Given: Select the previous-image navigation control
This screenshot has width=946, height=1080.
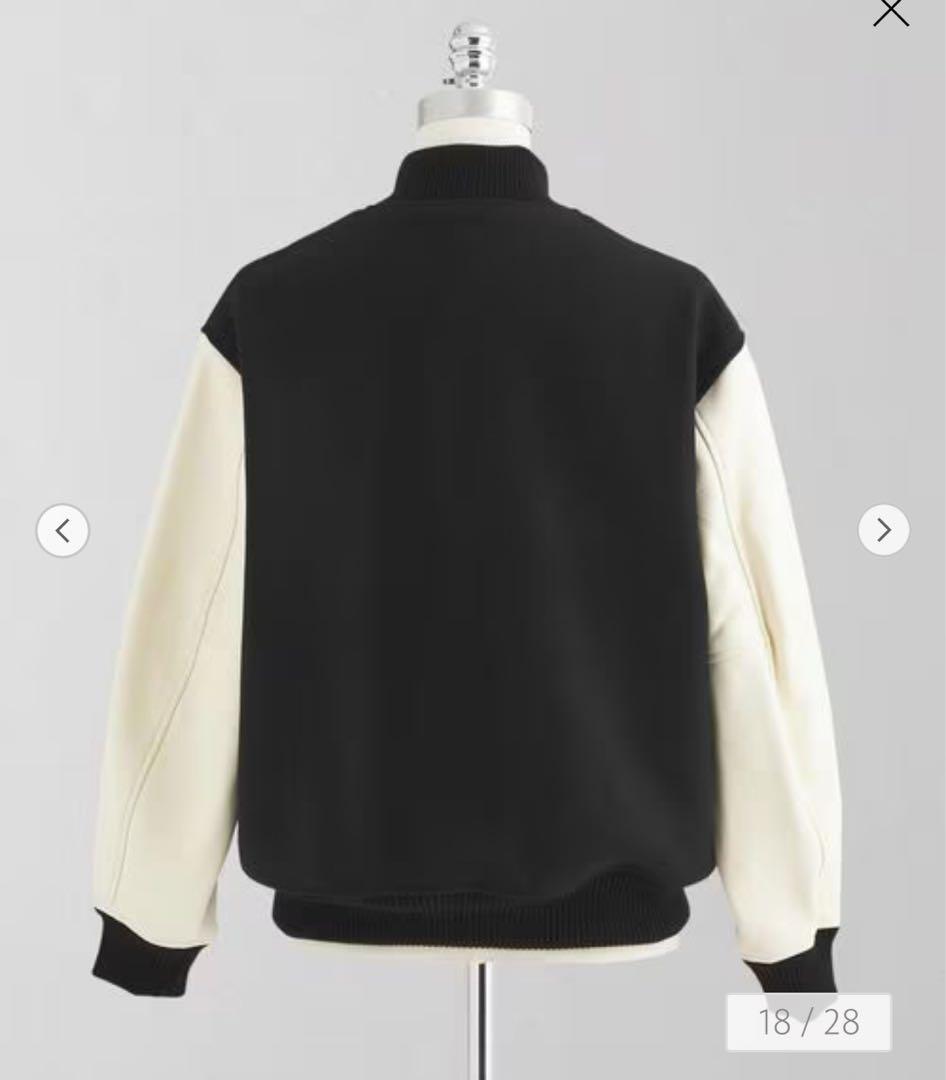Looking at the screenshot, I should tap(62, 530).
